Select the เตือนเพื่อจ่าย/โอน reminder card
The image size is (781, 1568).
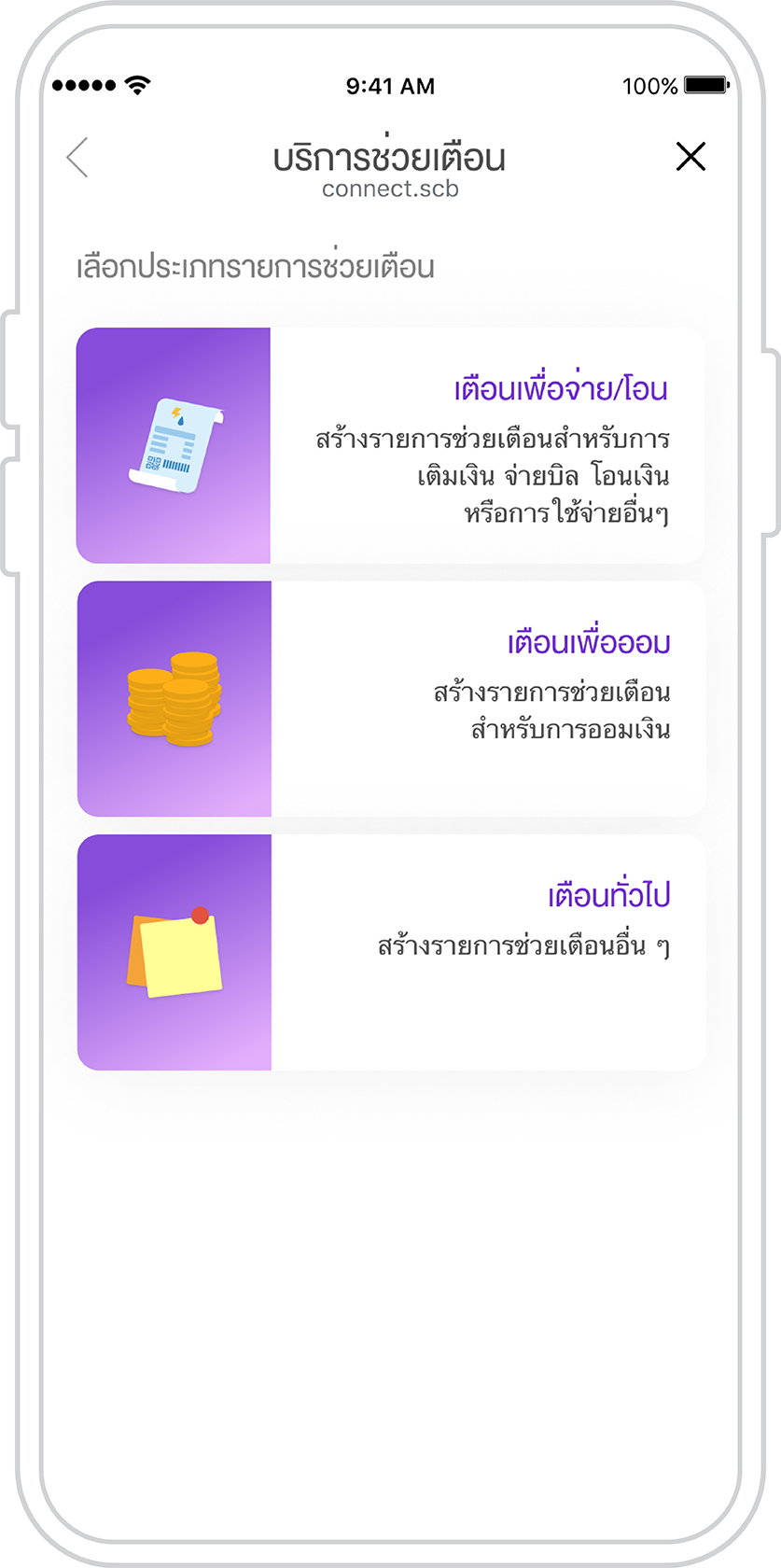[x=390, y=445]
